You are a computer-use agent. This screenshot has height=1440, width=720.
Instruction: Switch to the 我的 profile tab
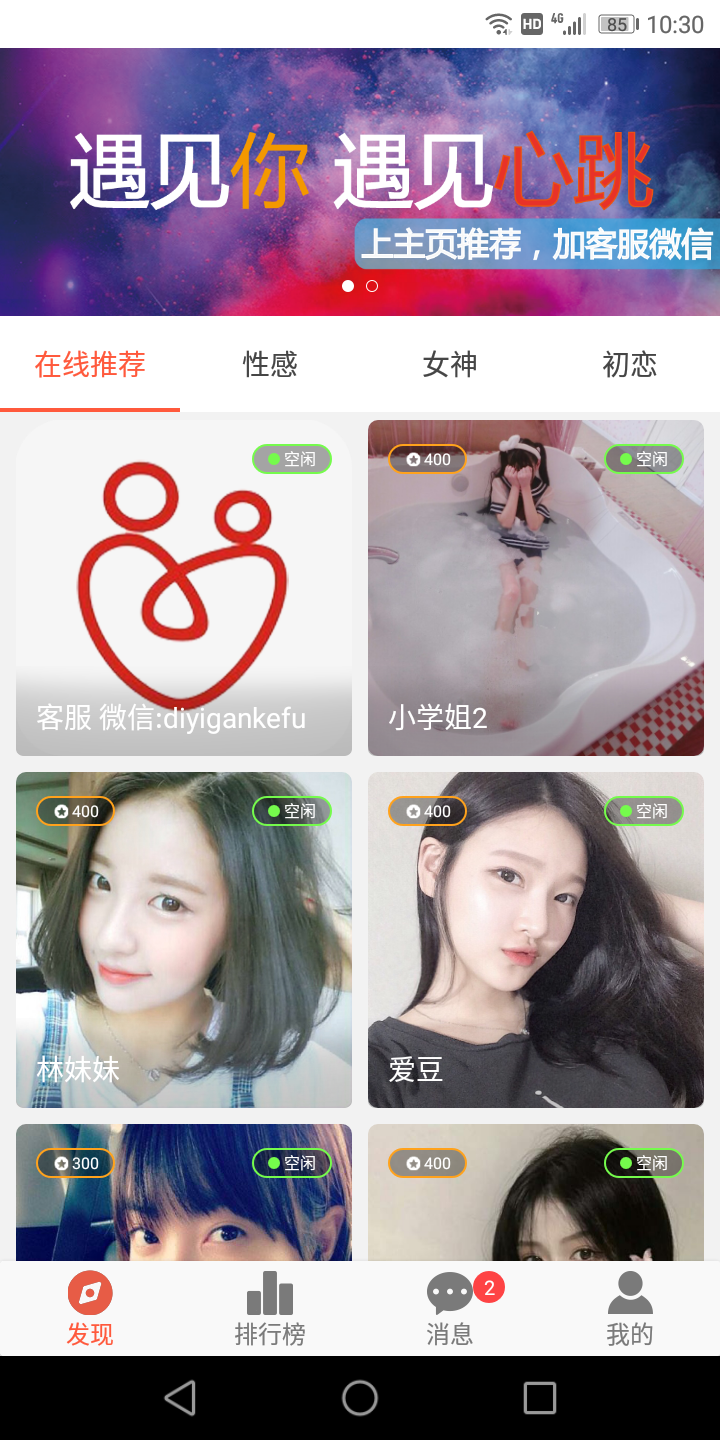pyautogui.click(x=630, y=1308)
